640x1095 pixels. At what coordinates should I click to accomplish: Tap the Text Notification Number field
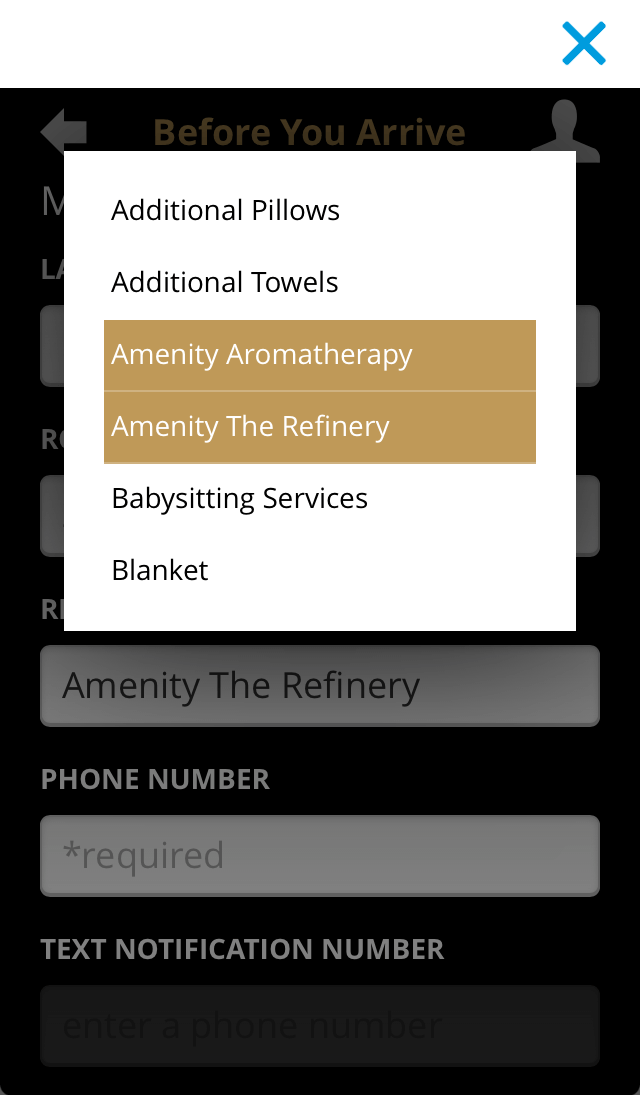[319, 1026]
